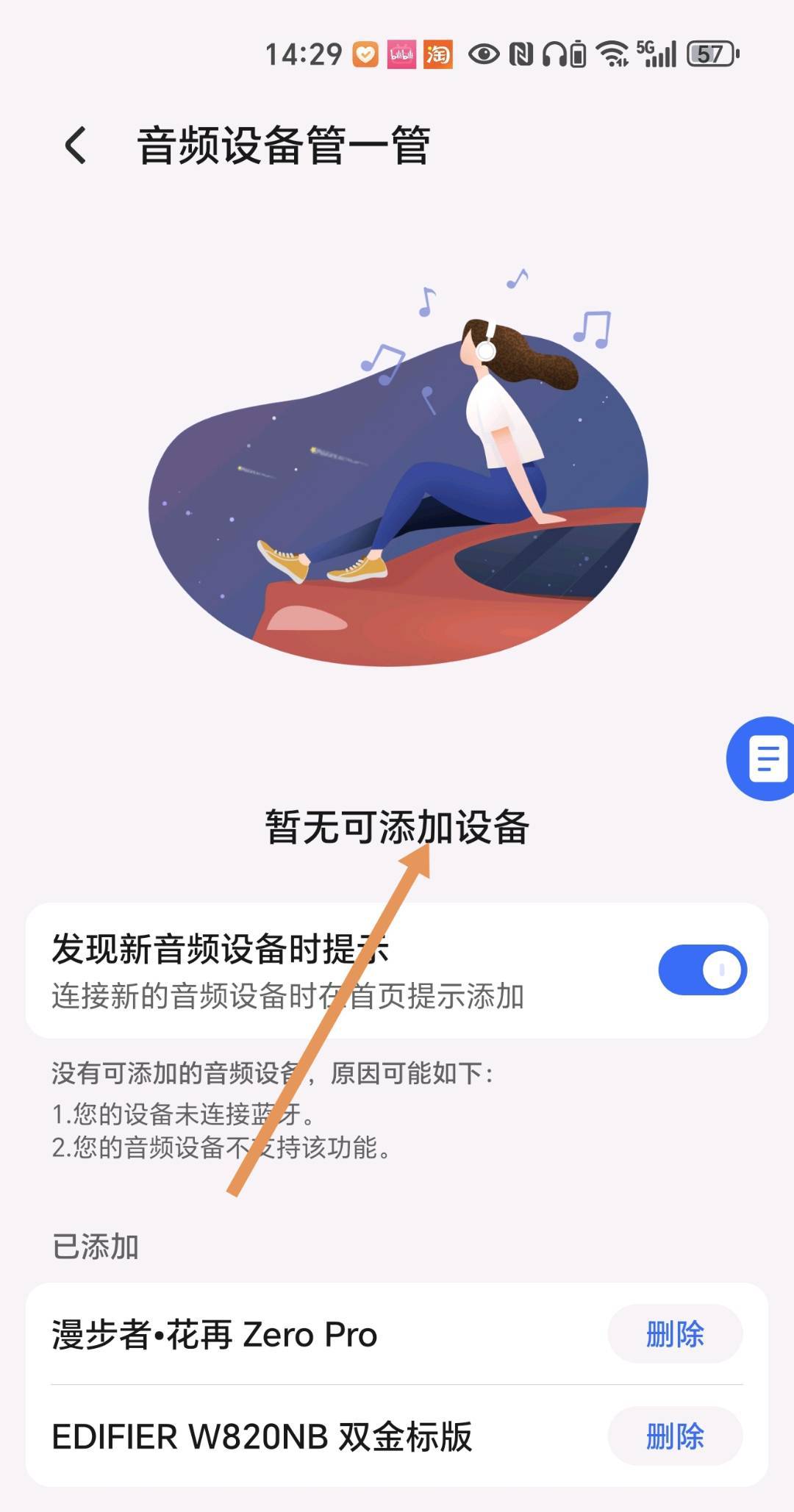Toggle 发现新音频设备时提示 switch
Viewport: 794px width, 1512px height.
(702, 970)
